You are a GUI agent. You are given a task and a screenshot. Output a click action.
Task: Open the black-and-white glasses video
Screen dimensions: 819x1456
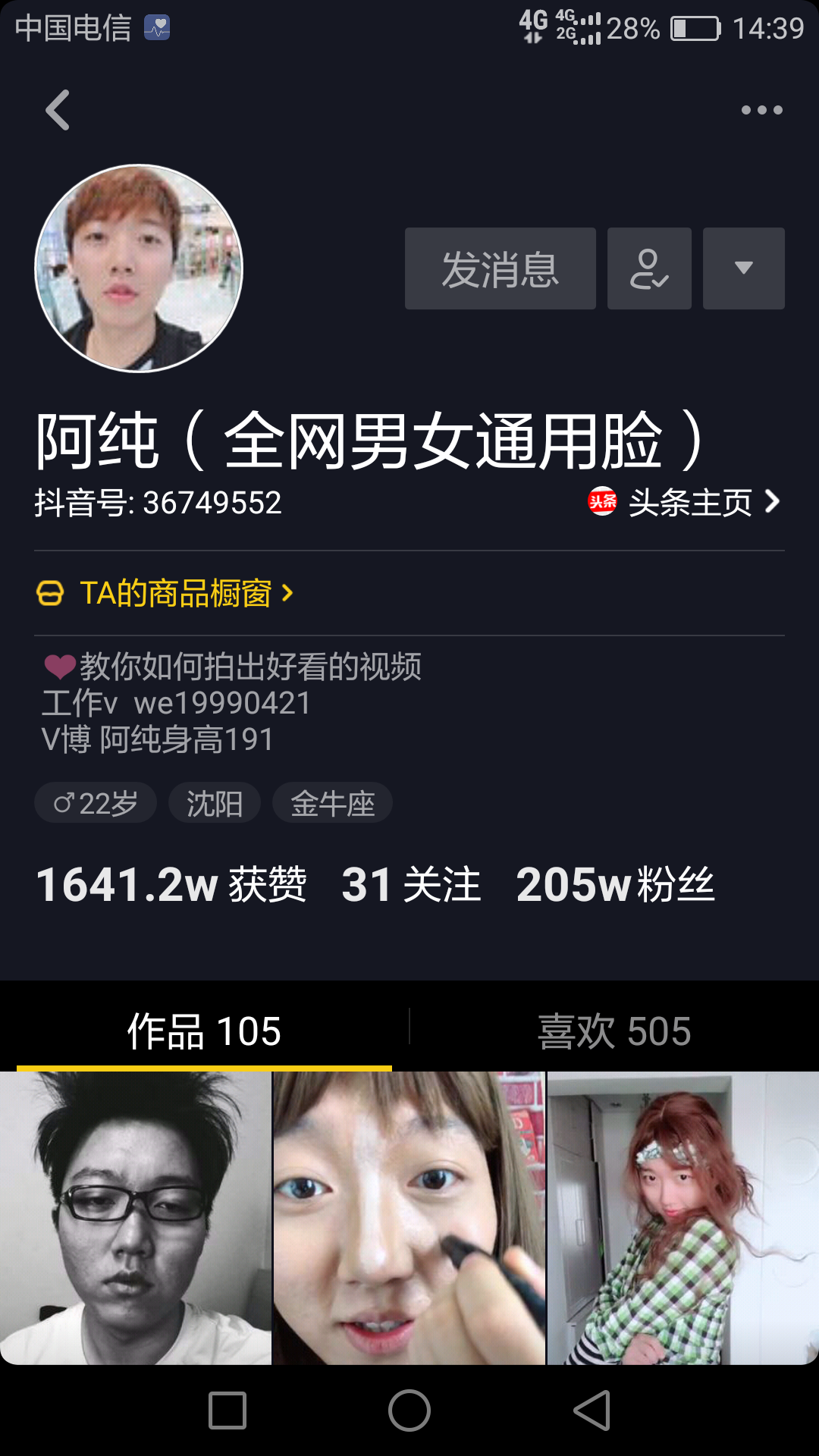[x=135, y=1218]
